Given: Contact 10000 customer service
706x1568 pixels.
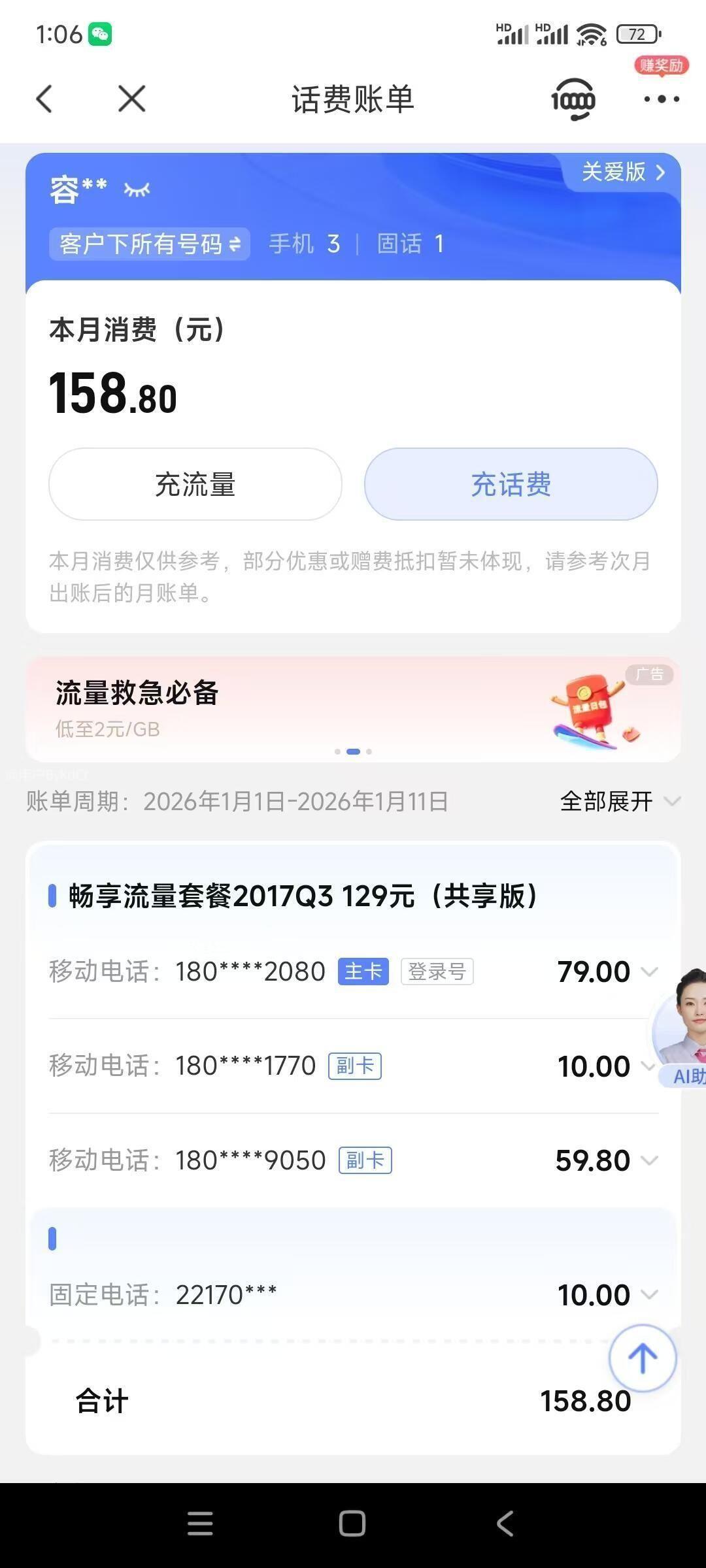Looking at the screenshot, I should (x=573, y=99).
